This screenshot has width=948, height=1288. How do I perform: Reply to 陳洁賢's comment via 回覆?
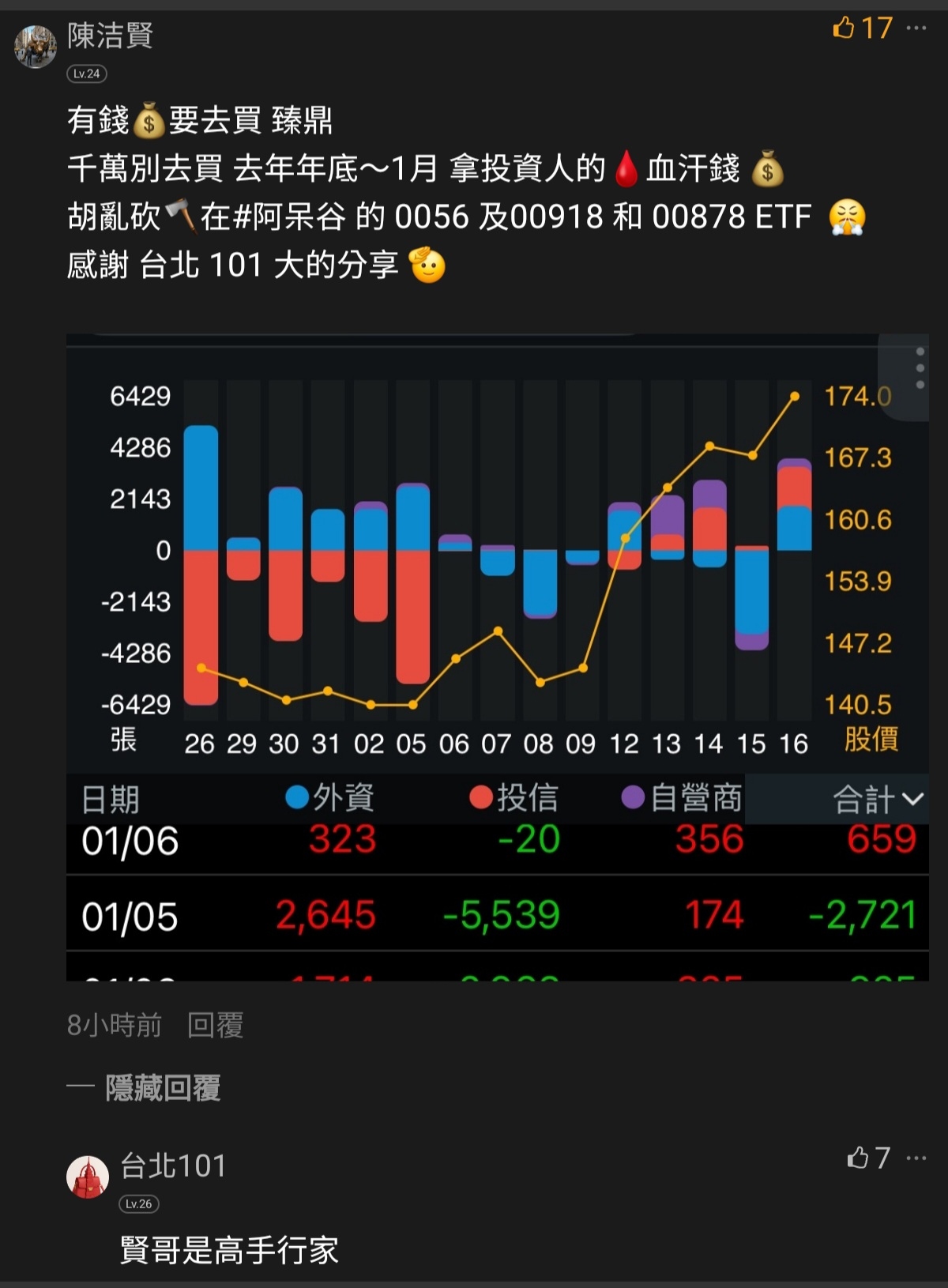coord(215,1025)
